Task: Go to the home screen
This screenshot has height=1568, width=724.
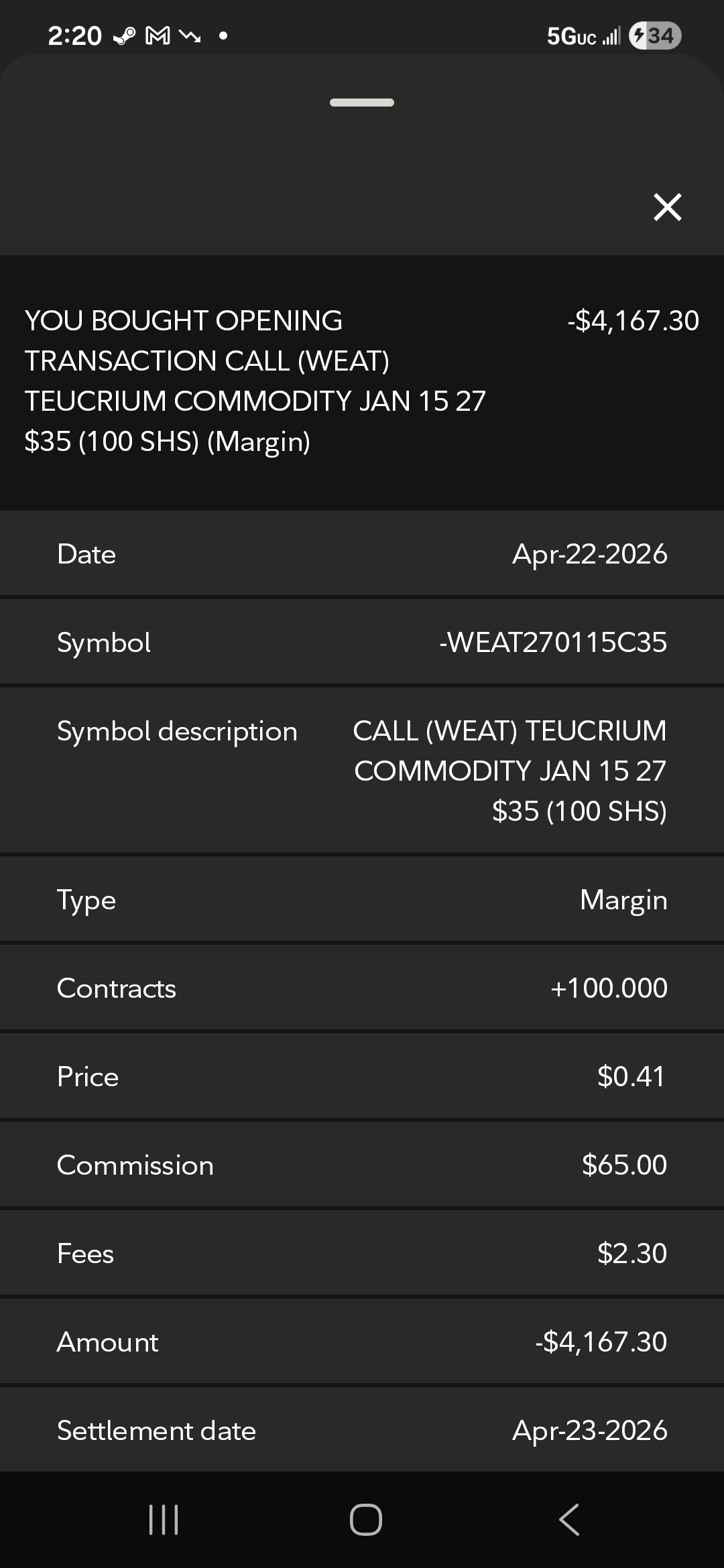Action: (365, 1519)
